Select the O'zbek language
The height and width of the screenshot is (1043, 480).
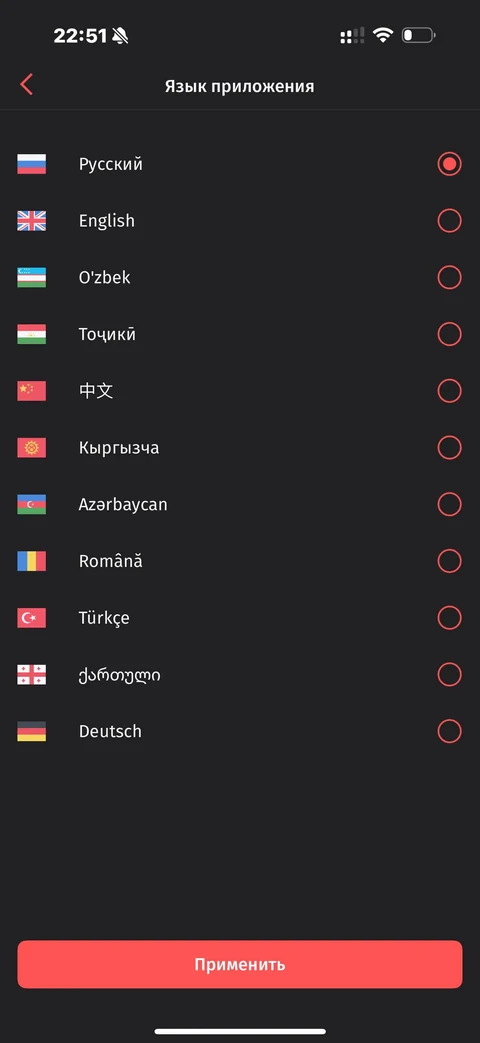pyautogui.click(x=240, y=277)
